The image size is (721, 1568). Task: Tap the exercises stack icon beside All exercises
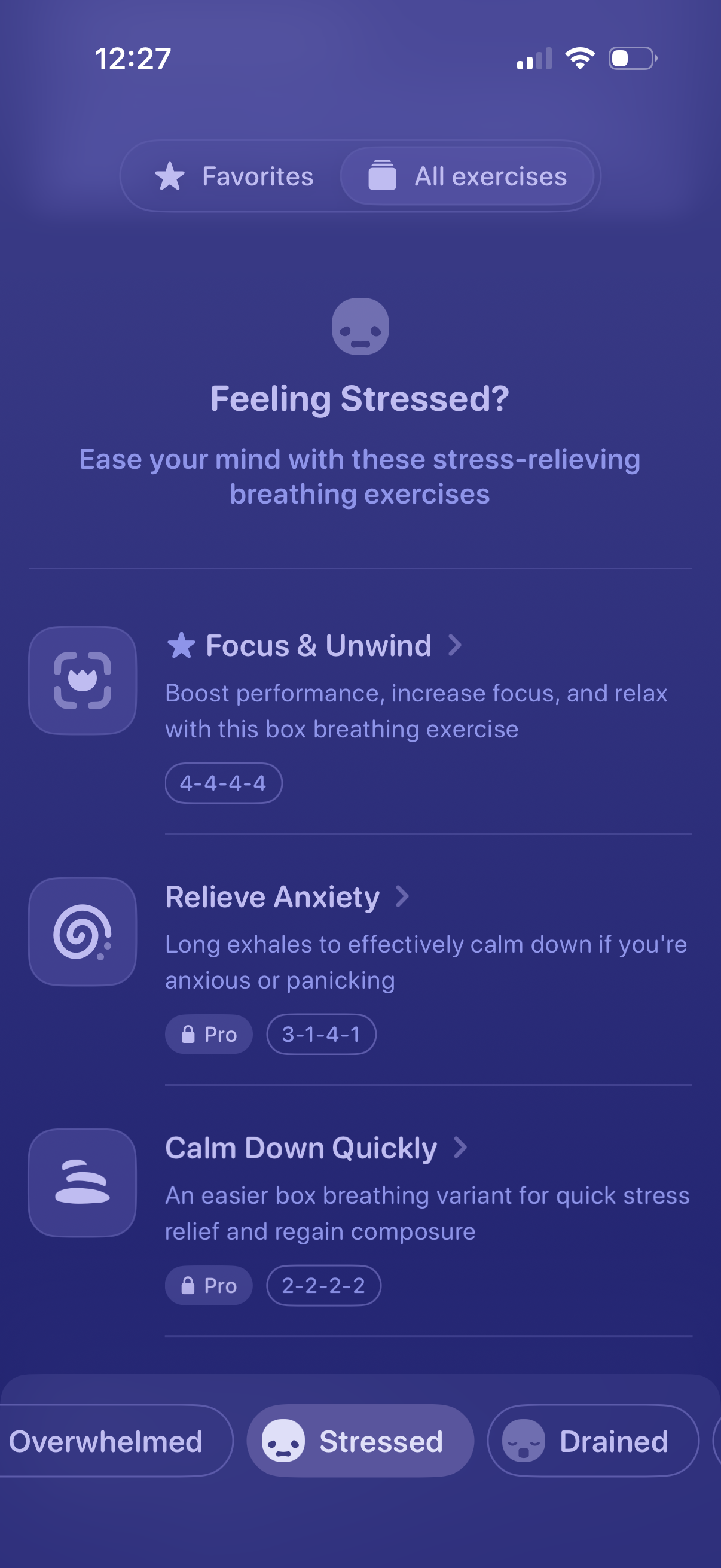point(383,176)
